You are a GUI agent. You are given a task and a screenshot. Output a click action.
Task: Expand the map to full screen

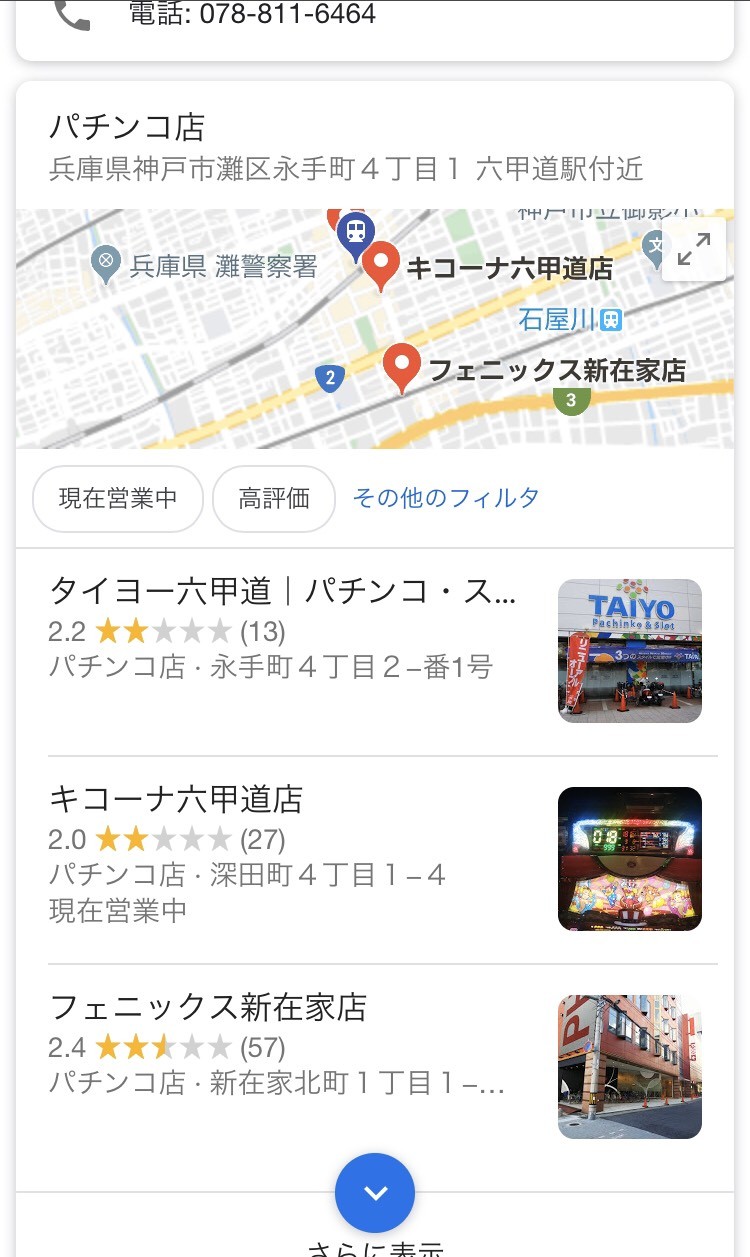(694, 250)
